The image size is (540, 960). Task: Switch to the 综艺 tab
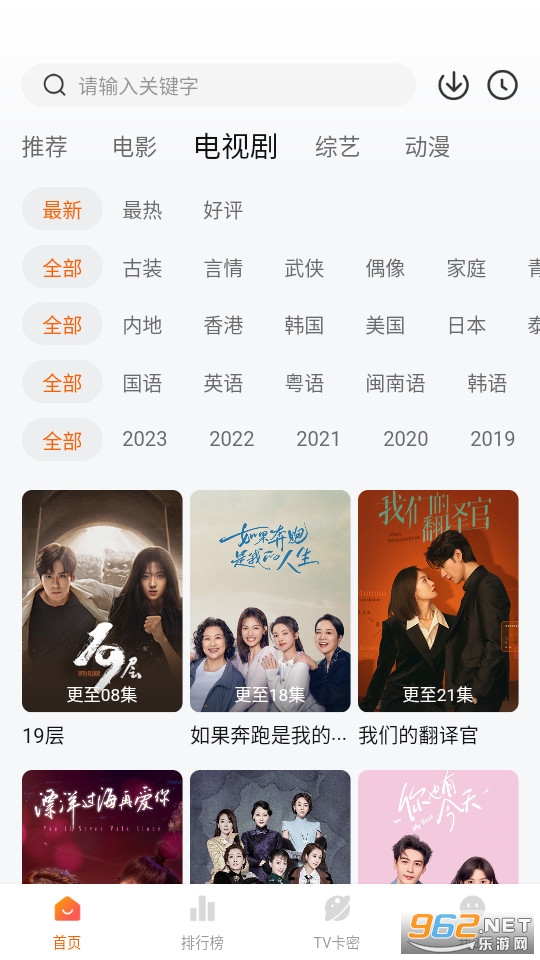pyautogui.click(x=337, y=147)
